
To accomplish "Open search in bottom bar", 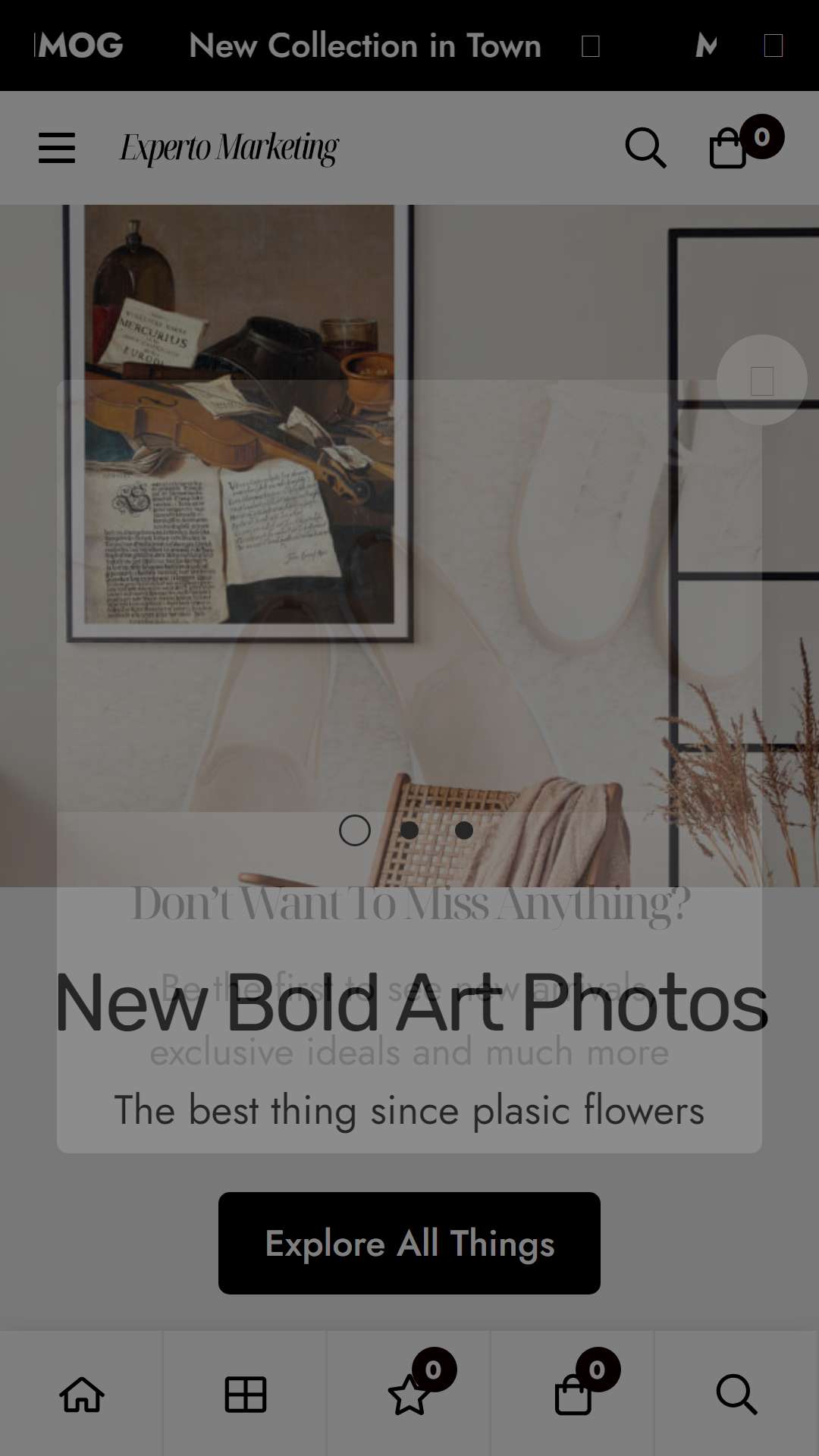I will [x=736, y=1394].
